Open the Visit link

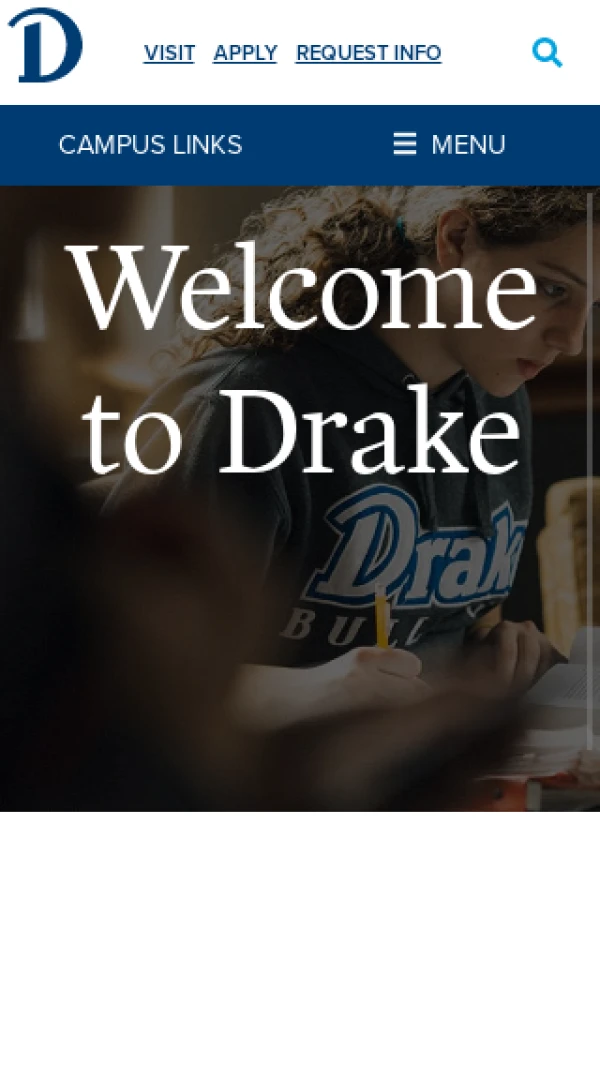click(x=169, y=53)
